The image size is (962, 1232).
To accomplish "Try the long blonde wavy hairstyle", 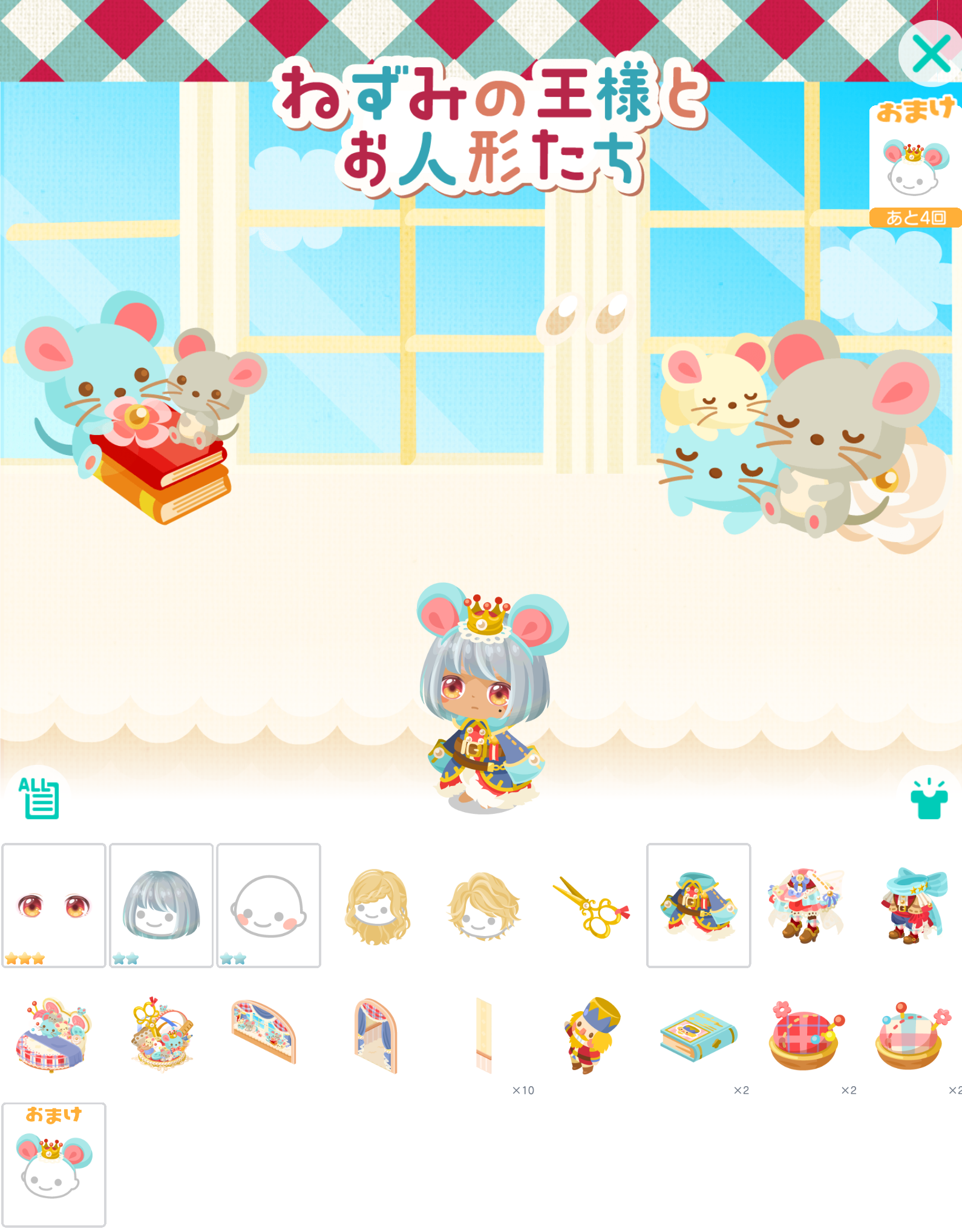I will pyautogui.click(x=376, y=906).
